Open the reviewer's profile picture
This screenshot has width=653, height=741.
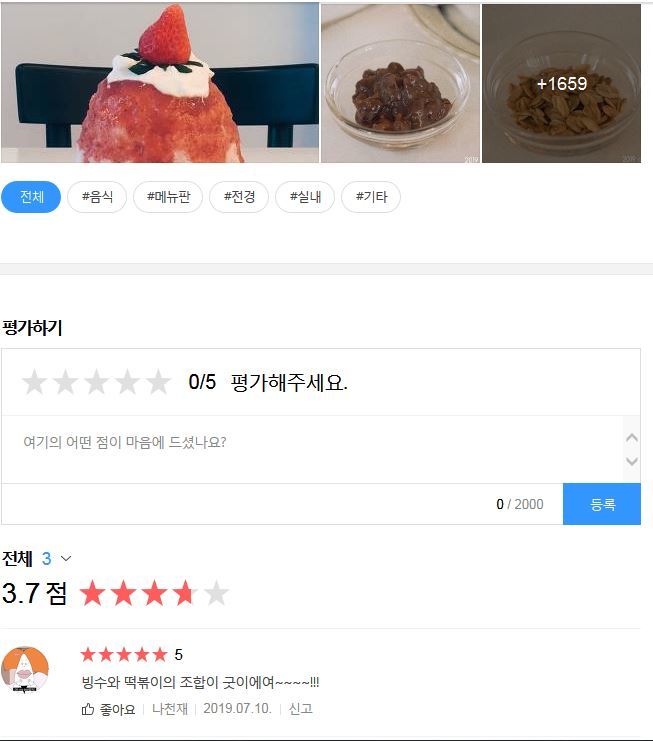click(25, 670)
